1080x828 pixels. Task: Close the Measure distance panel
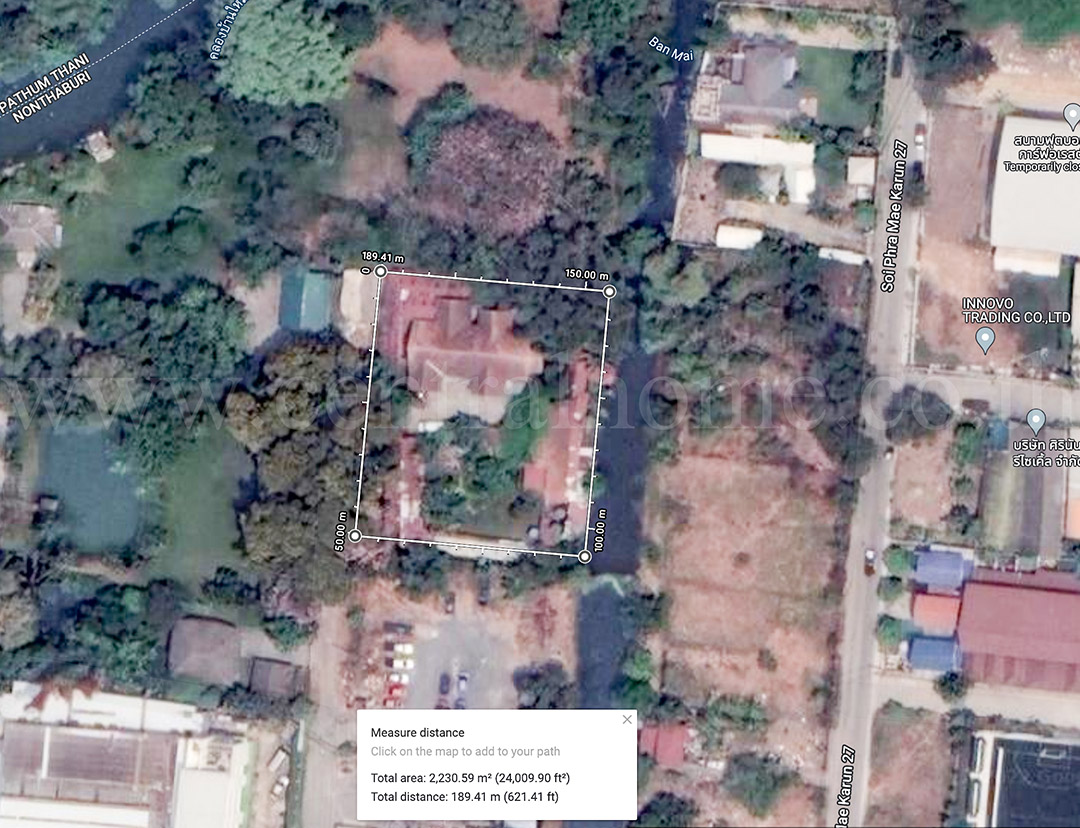point(627,719)
